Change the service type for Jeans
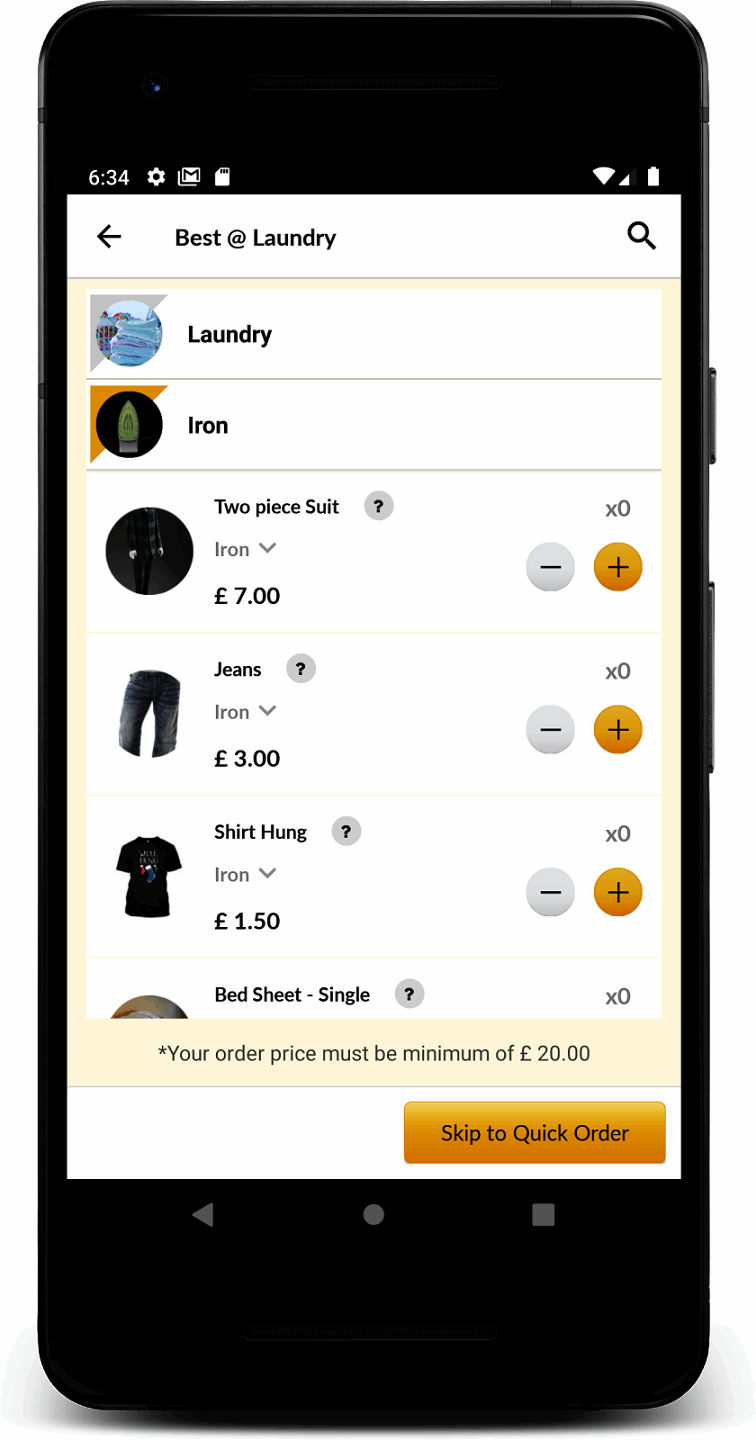Image resolution: width=756 pixels, height=1440 pixels. pyautogui.click(x=245, y=712)
